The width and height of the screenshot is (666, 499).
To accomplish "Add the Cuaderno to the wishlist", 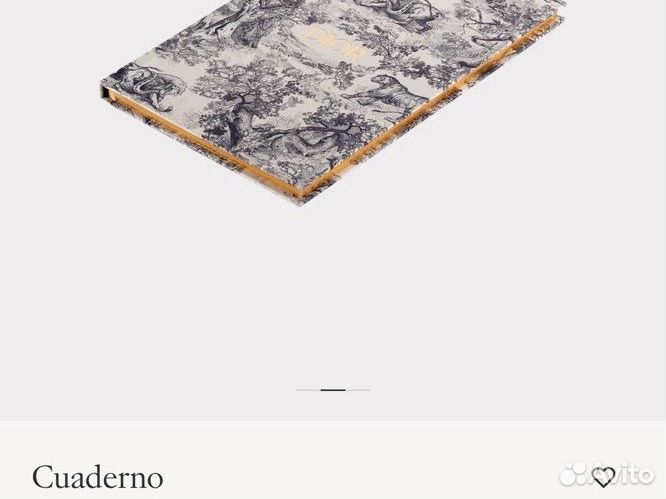I will tap(603, 477).
